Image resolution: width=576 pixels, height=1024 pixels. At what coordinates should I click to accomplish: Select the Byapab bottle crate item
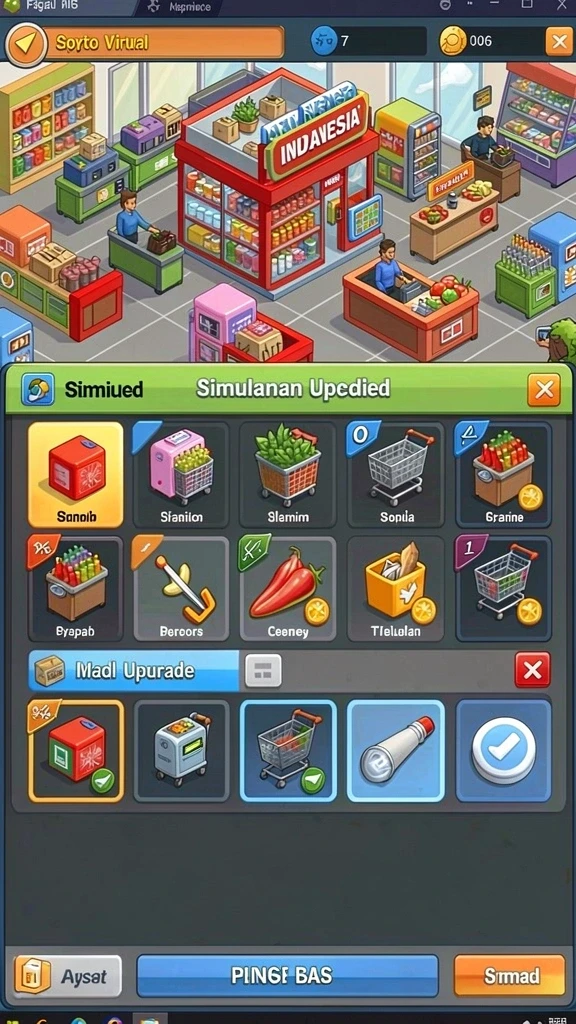coord(76,589)
